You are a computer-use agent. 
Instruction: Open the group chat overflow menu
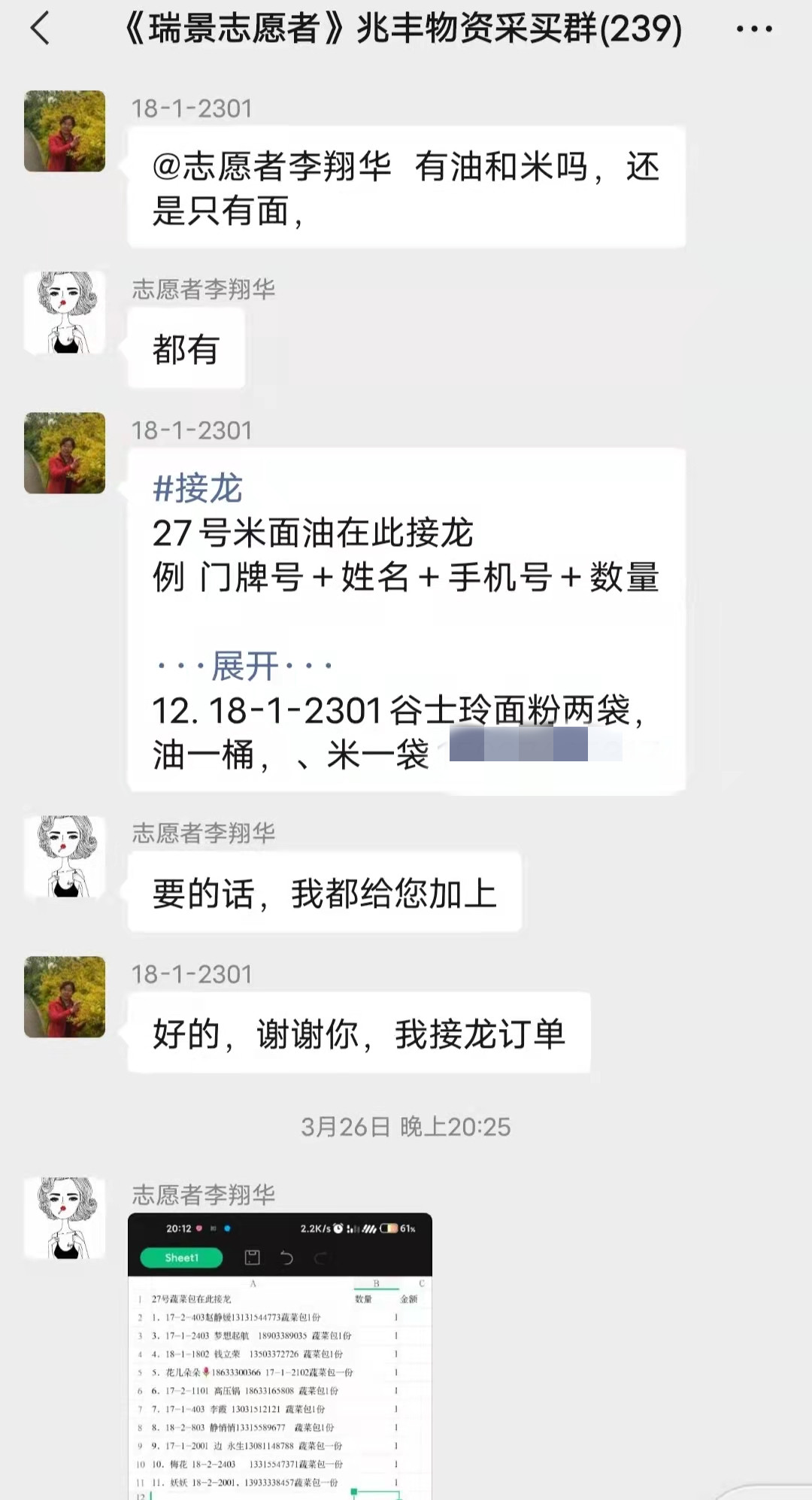(753, 29)
